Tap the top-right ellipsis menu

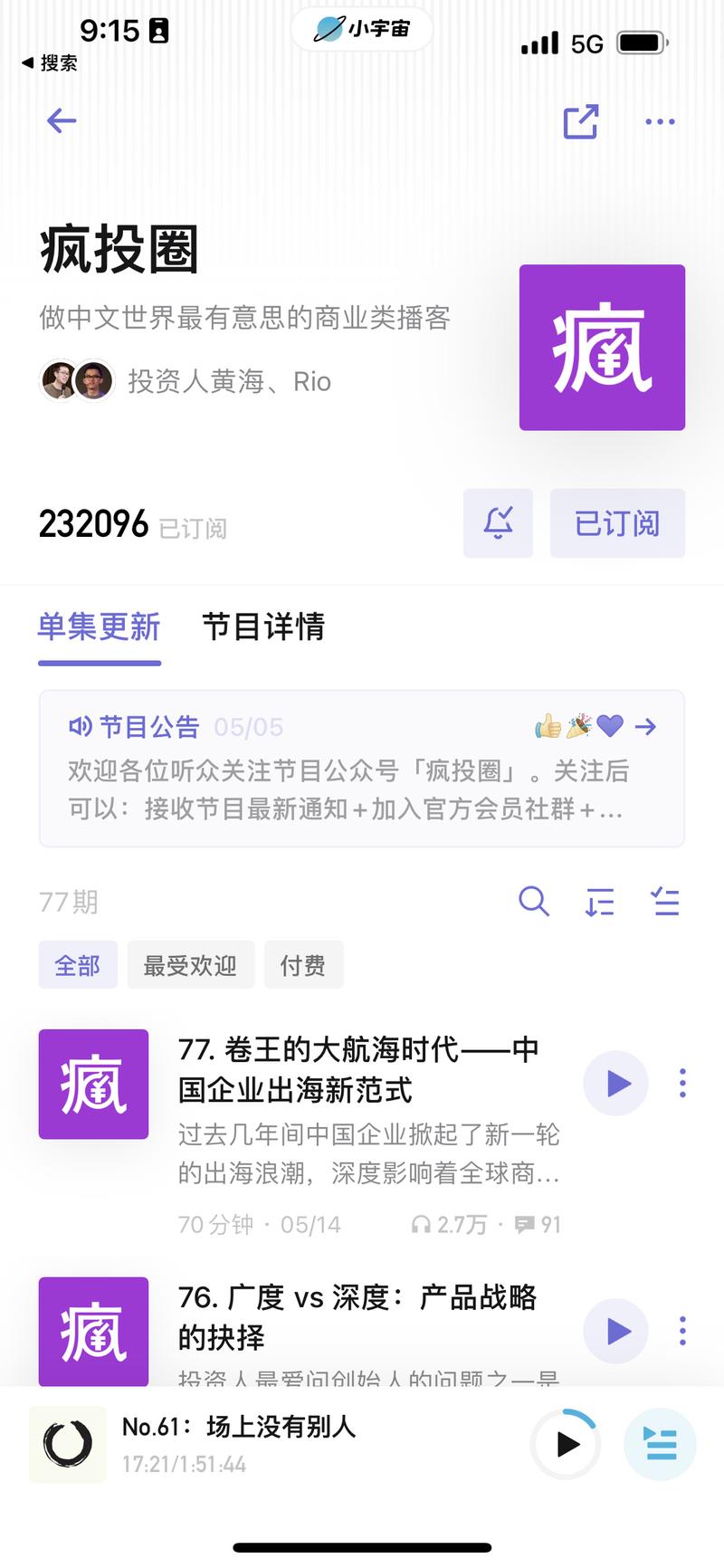pos(659,122)
